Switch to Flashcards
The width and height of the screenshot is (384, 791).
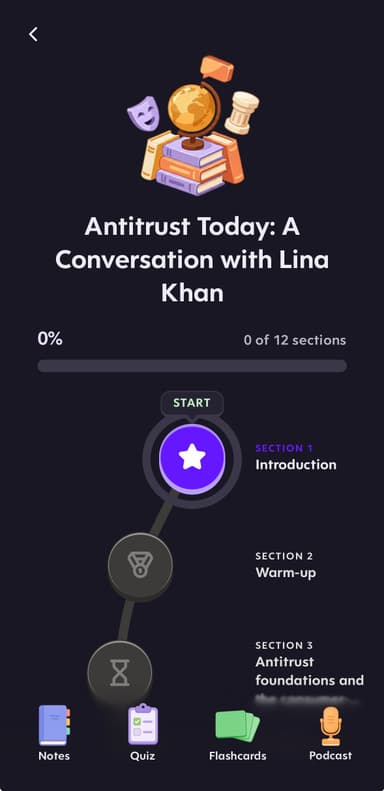[x=238, y=734]
